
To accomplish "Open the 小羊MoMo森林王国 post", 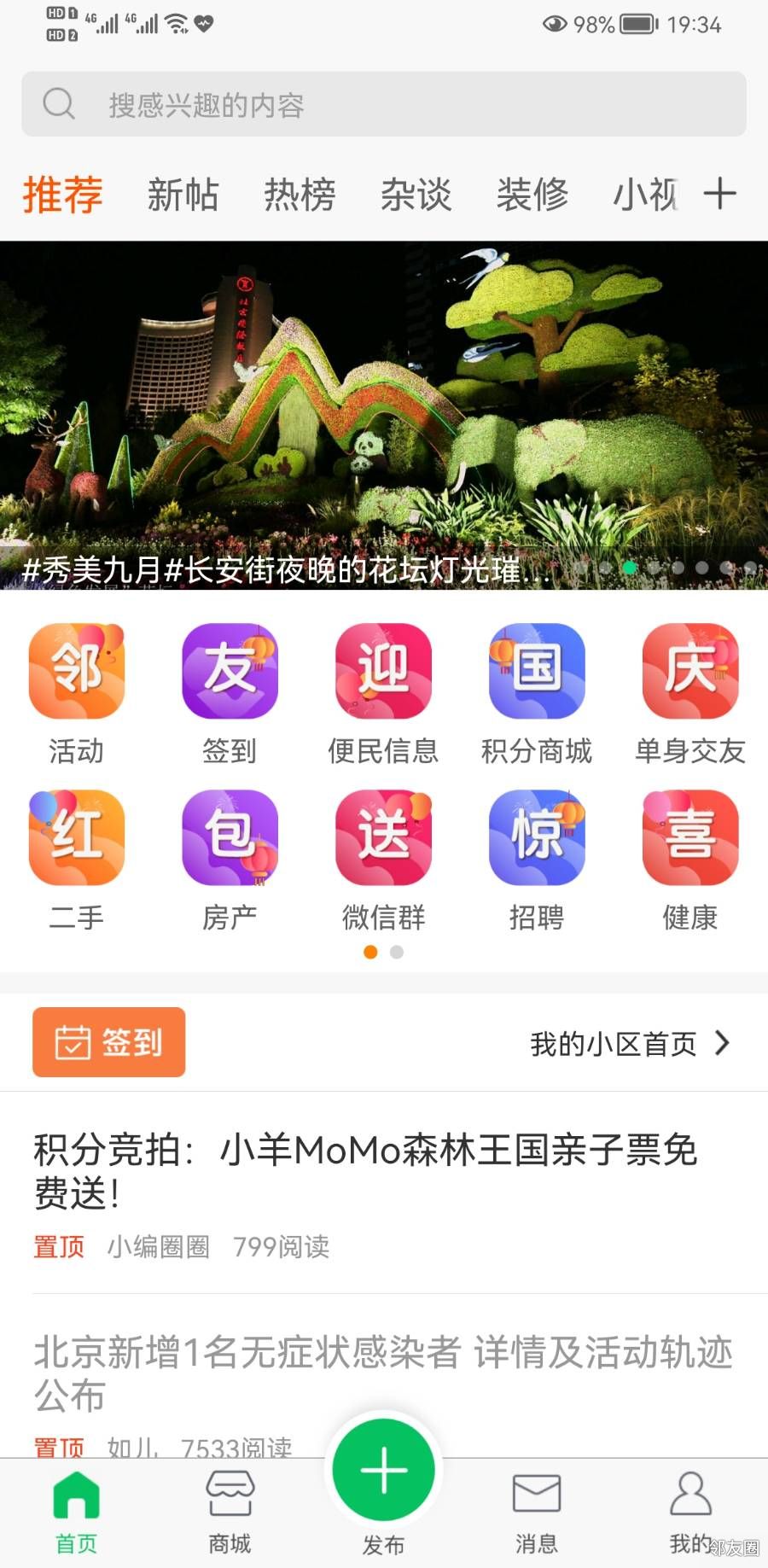I will coord(367,1171).
